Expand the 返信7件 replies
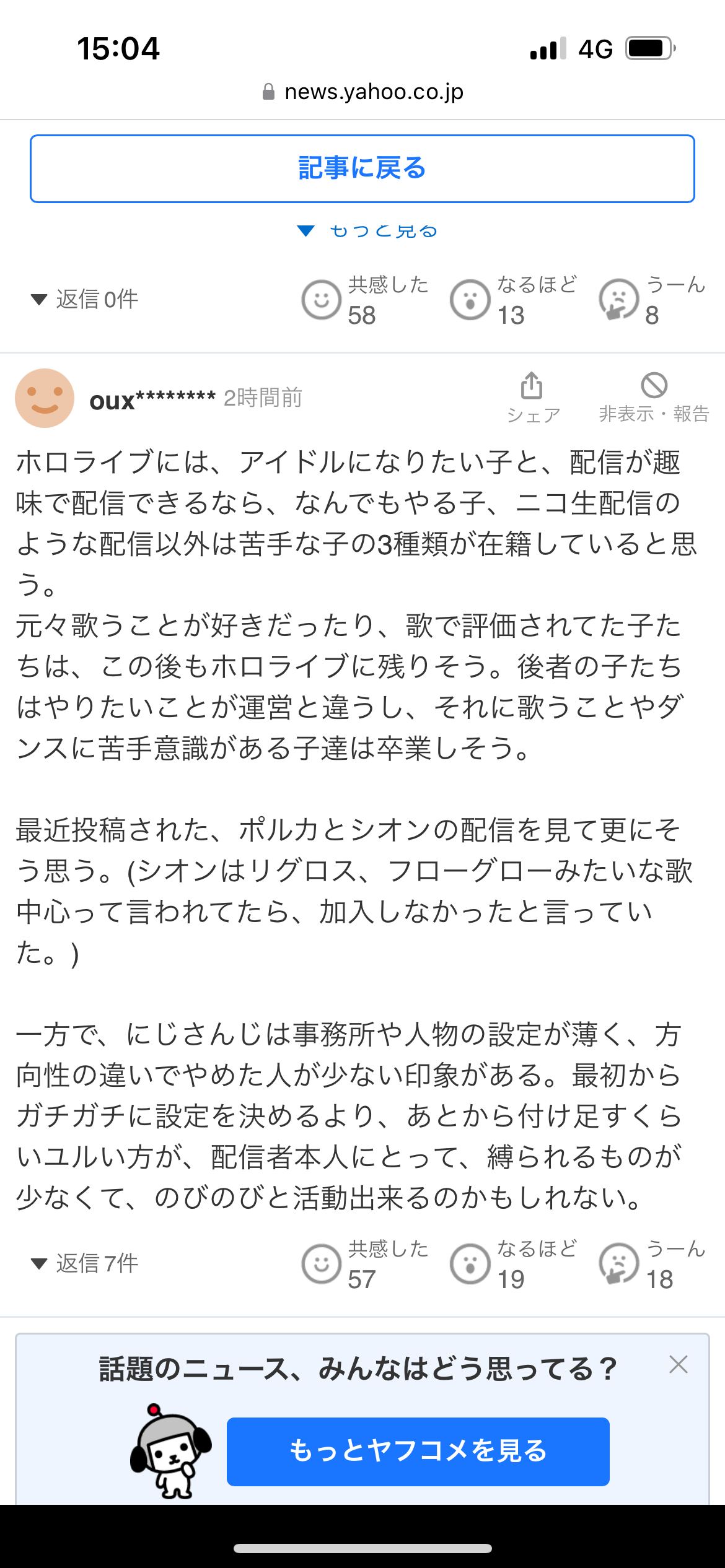This screenshot has height=1568, width=725. [85, 1263]
